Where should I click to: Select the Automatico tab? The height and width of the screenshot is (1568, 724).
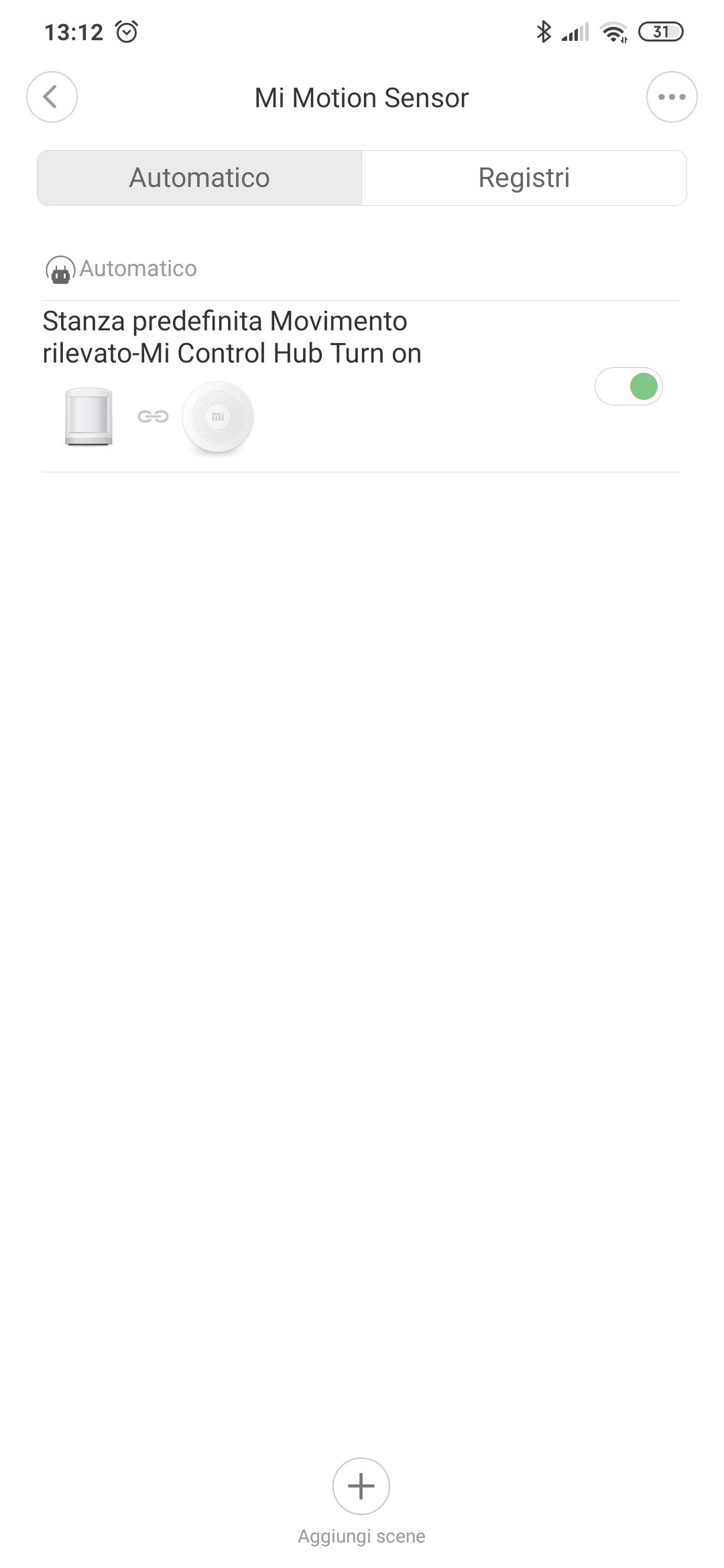[x=200, y=178]
